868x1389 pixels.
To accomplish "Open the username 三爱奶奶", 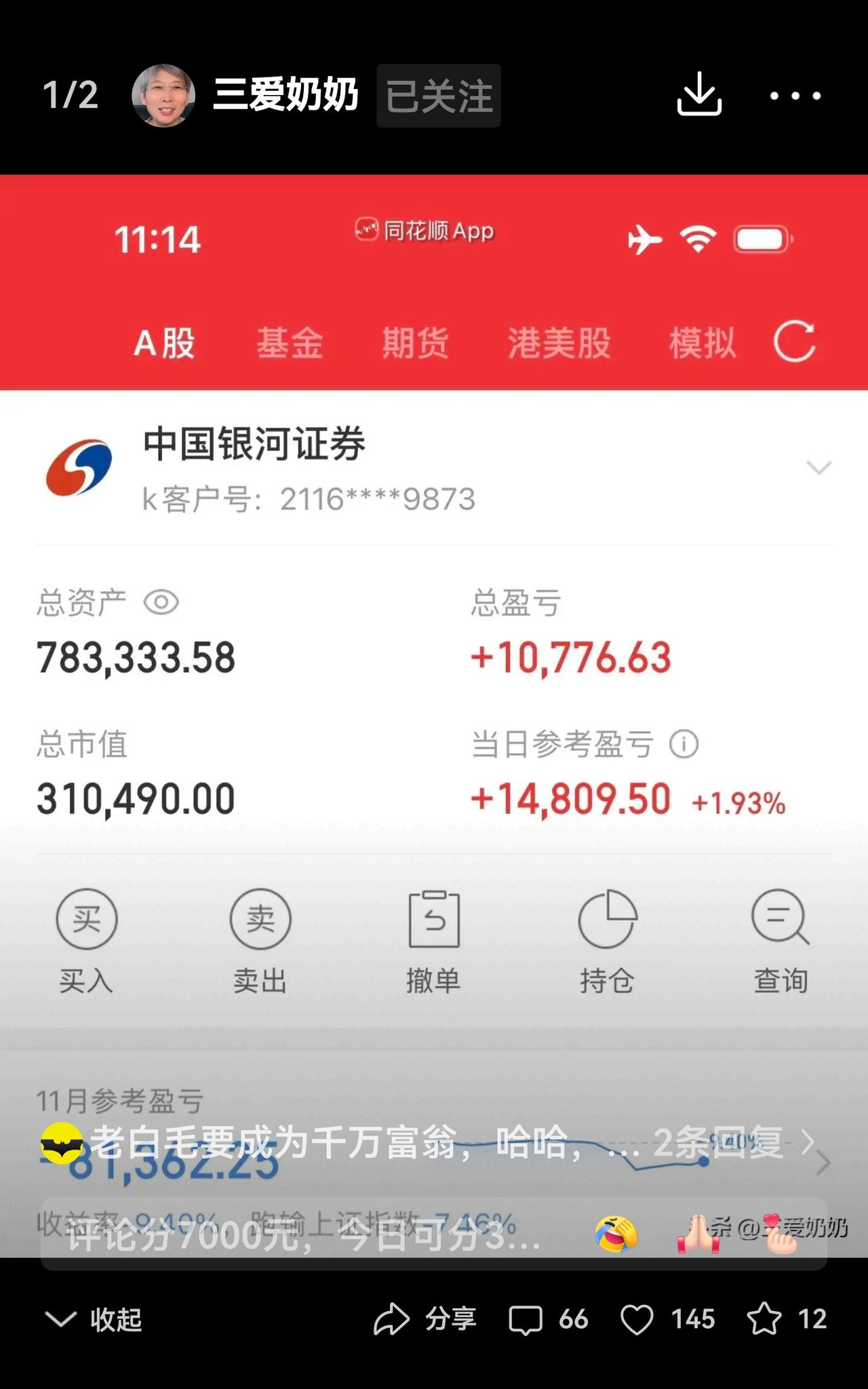I will [285, 94].
